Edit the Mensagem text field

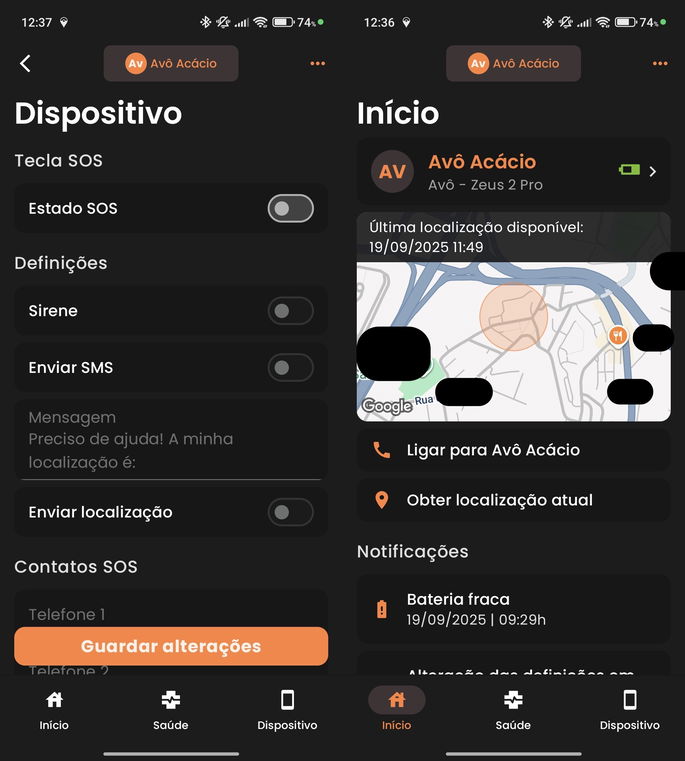(170, 440)
